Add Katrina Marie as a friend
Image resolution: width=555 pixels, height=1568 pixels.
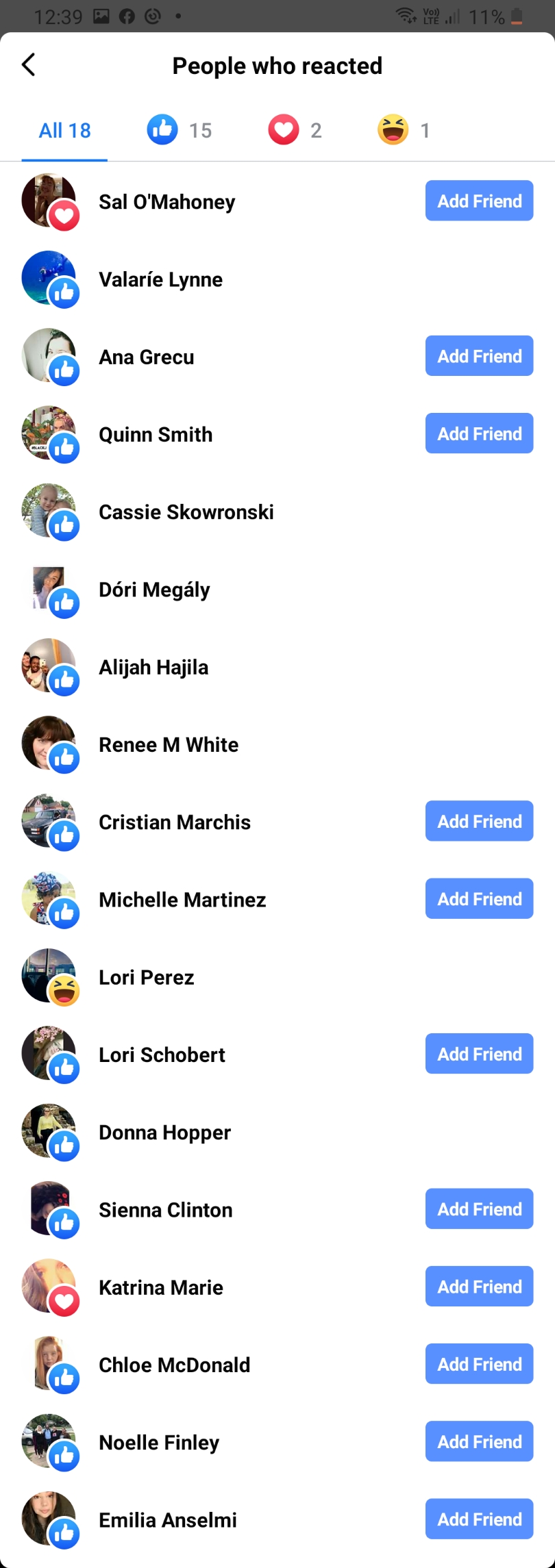(479, 1286)
